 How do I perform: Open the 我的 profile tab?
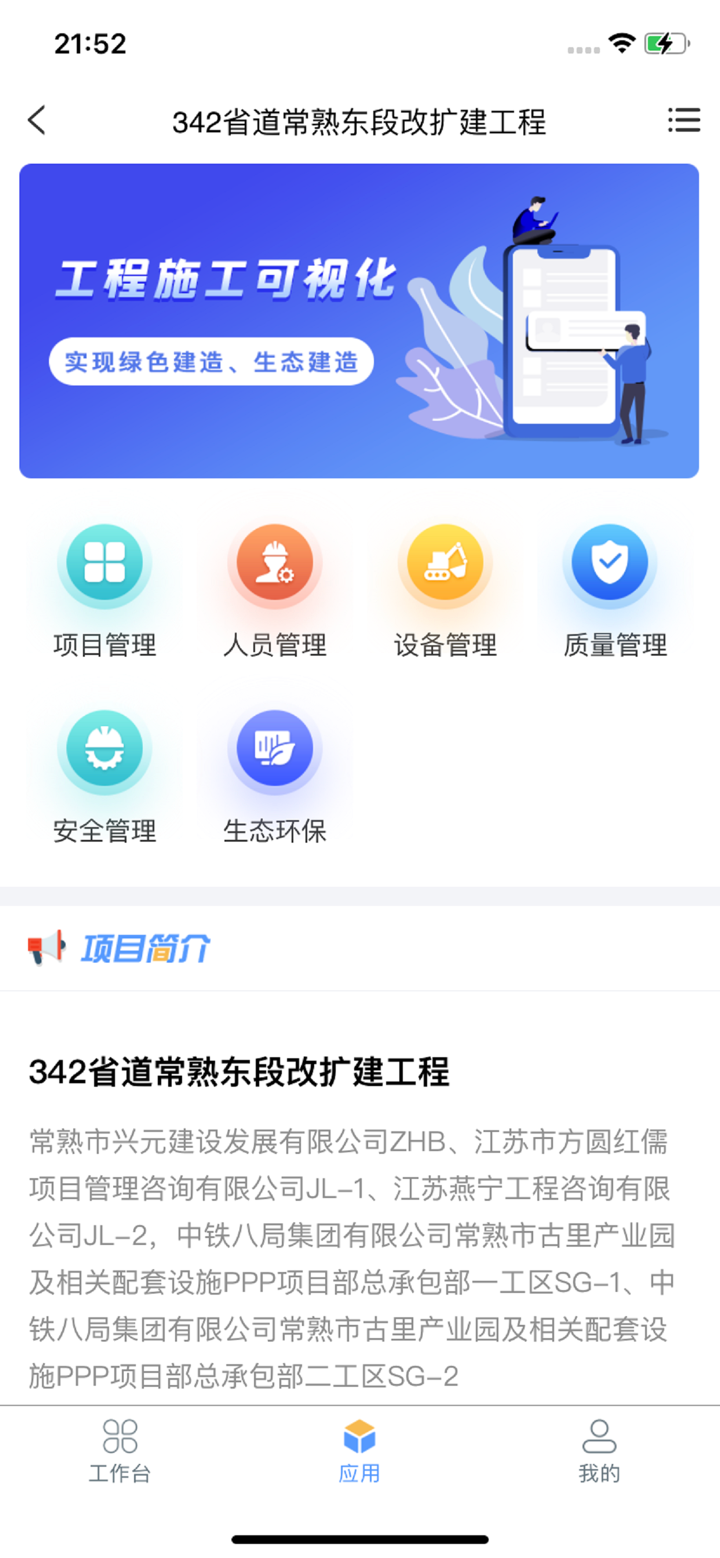598,1450
